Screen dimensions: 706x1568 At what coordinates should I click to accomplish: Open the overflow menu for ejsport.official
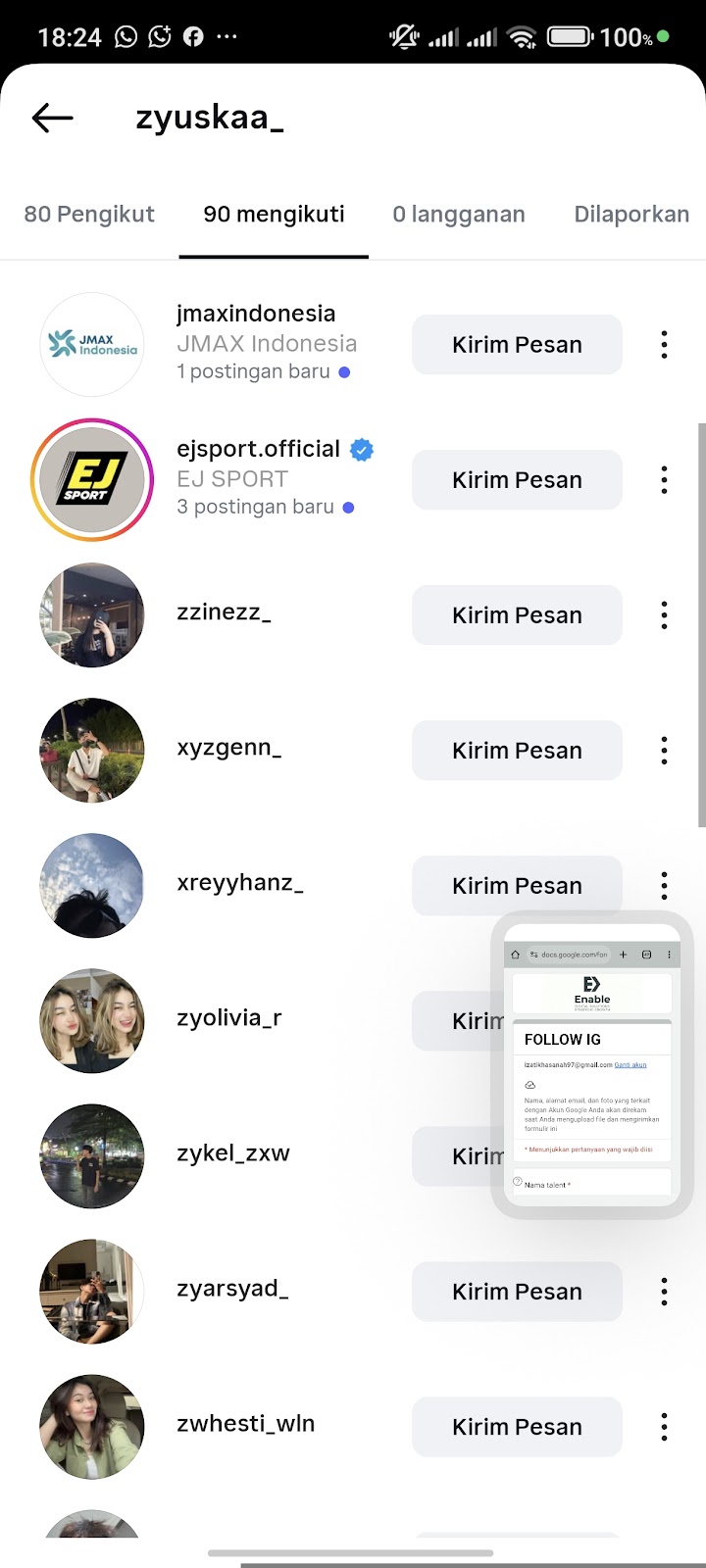664,480
